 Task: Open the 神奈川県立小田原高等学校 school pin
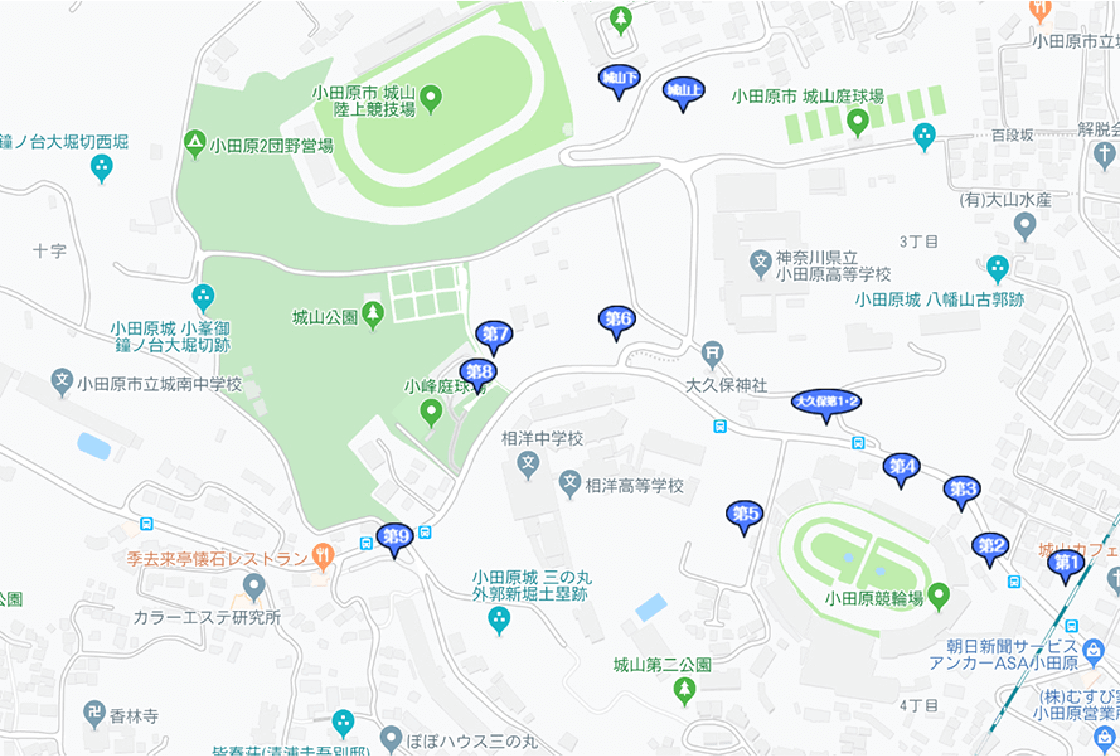(761, 263)
